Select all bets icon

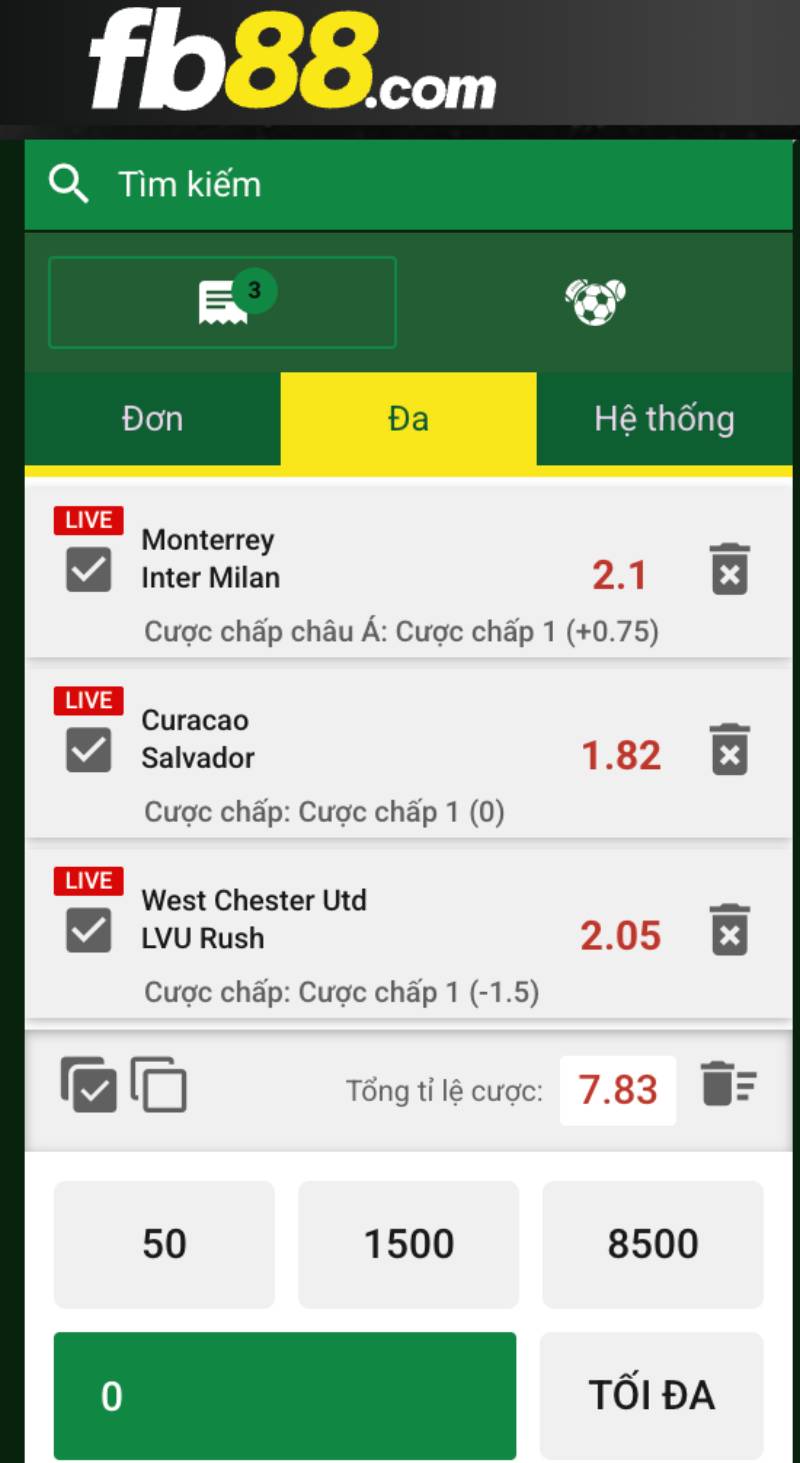[88, 1086]
